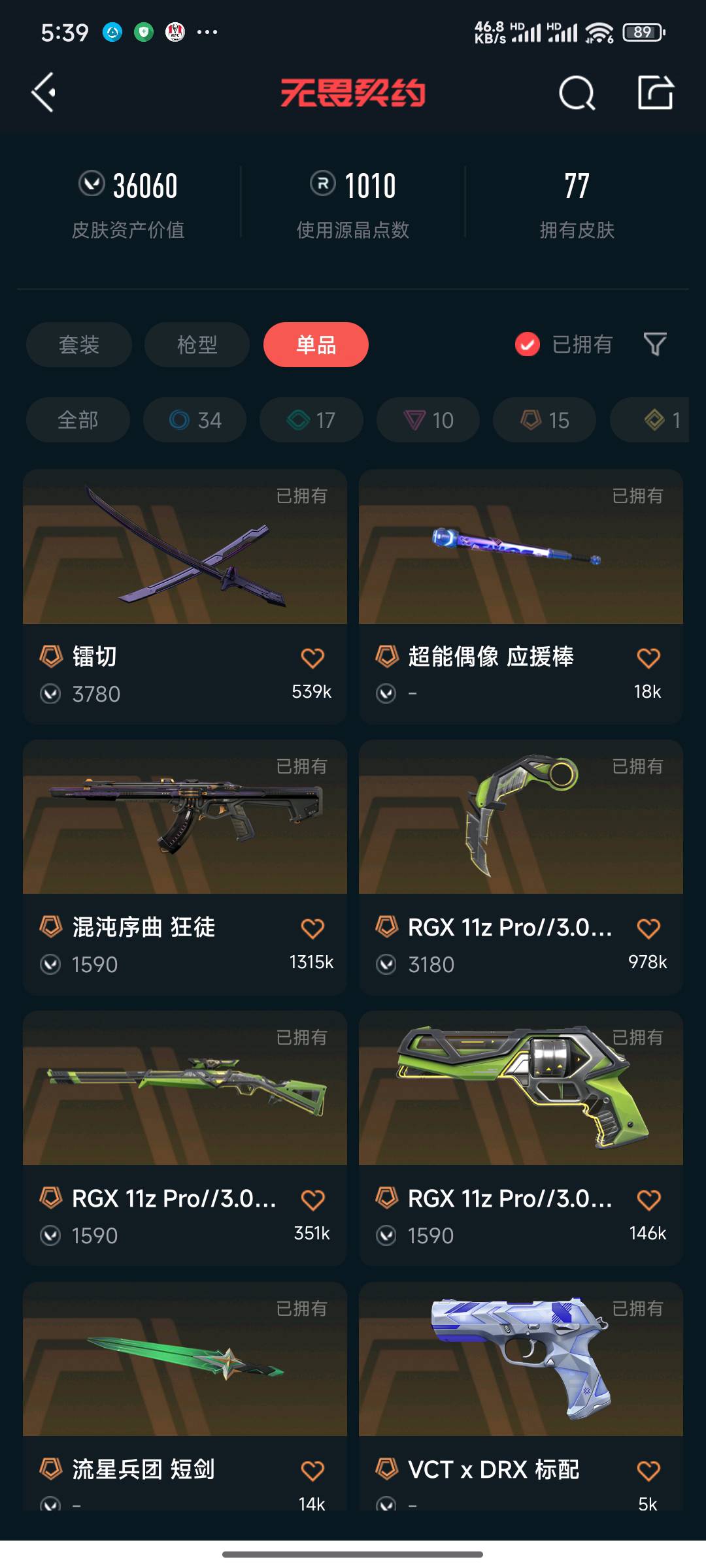Filter by the orange tier chip showing 15
Image resolution: width=706 pixels, height=1568 pixels.
coord(545,420)
